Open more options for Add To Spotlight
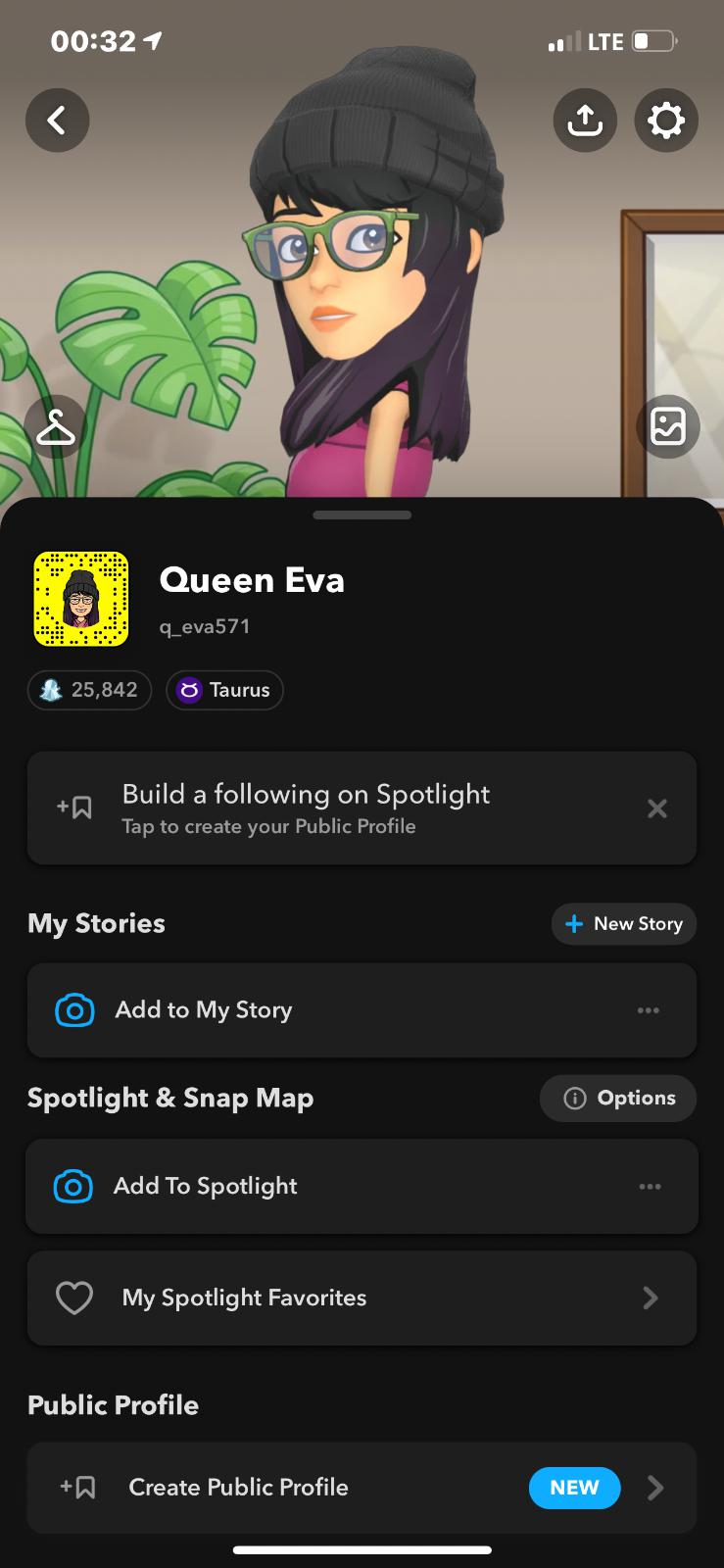The width and height of the screenshot is (724, 1568). click(650, 1186)
